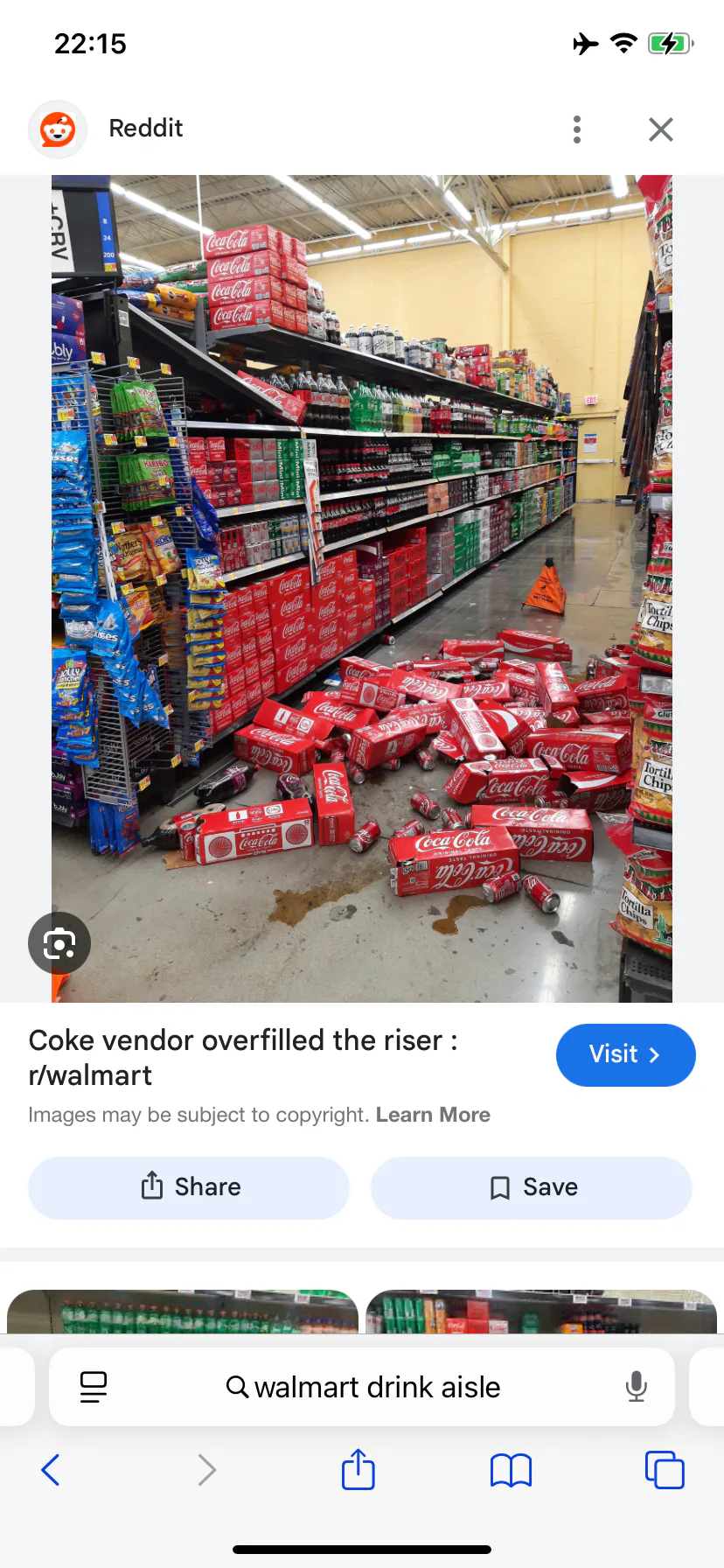This screenshot has width=724, height=1568.
Task: Go back to the previous page
Action: 51,1470
